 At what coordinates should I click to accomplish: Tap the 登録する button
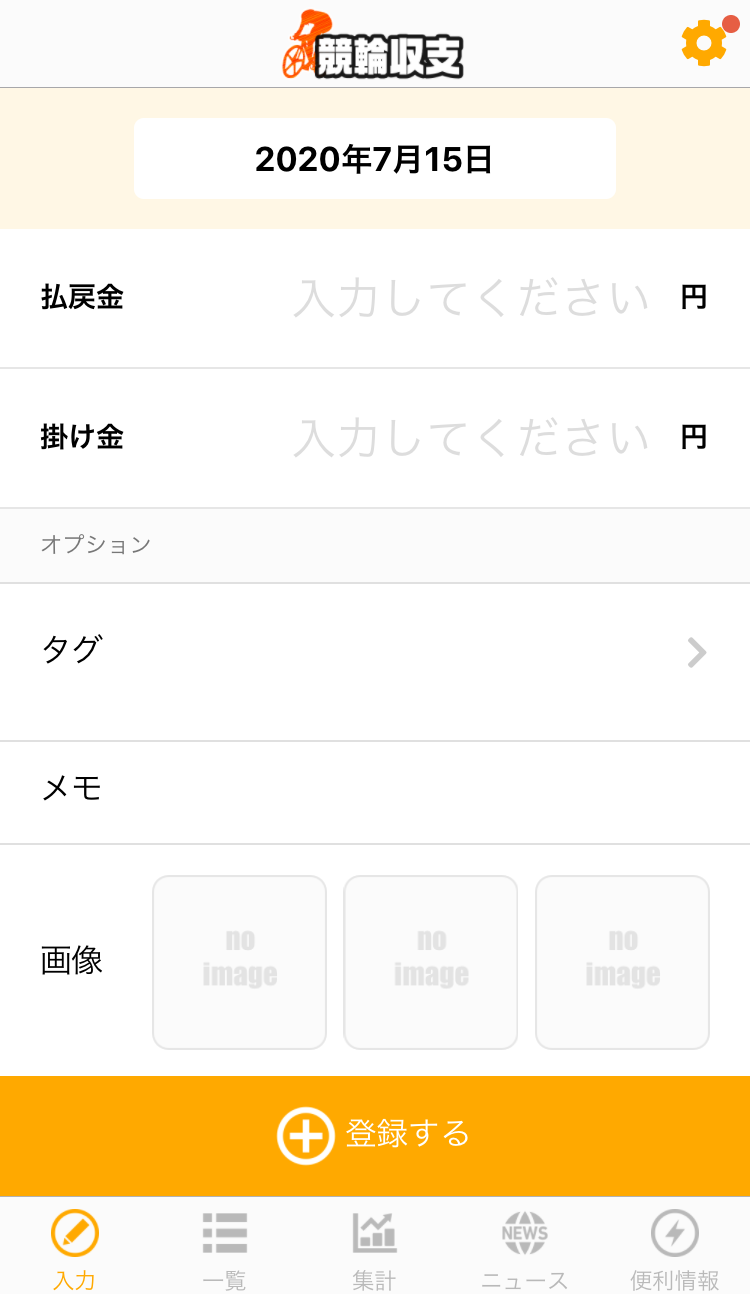tap(375, 1136)
